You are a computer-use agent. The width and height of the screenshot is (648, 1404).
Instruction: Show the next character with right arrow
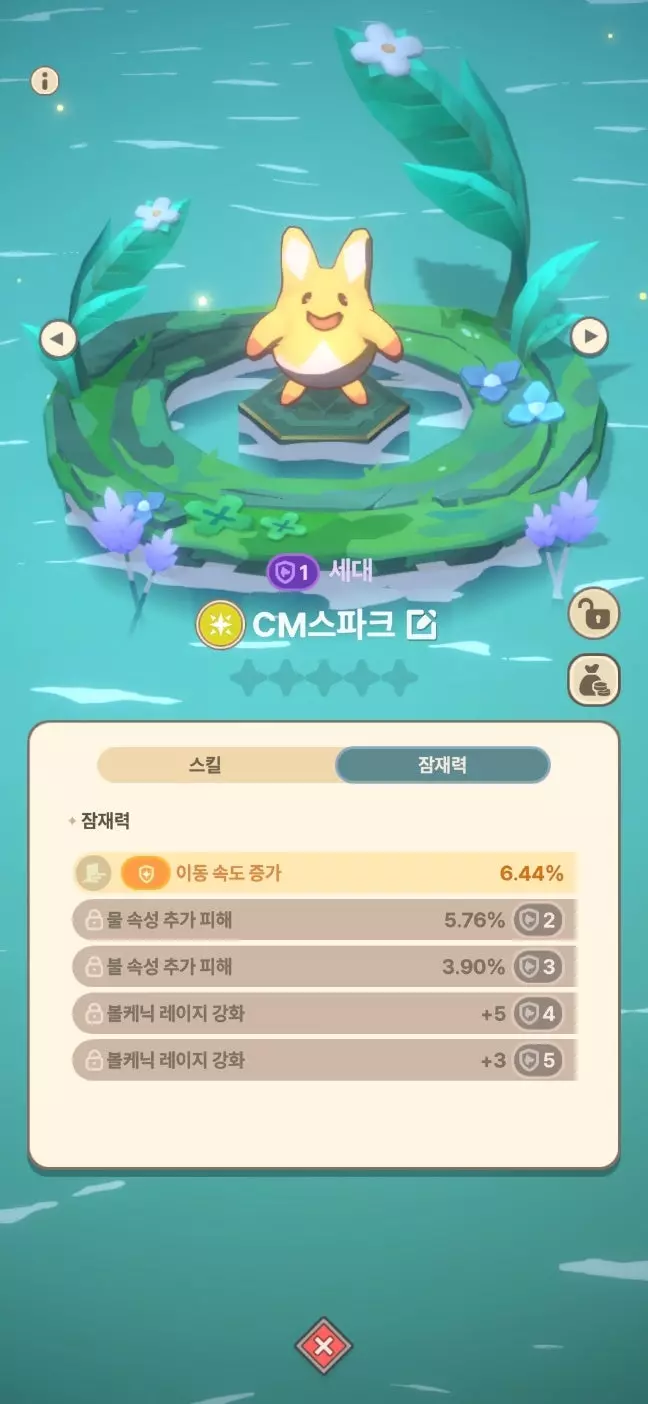[589, 337]
